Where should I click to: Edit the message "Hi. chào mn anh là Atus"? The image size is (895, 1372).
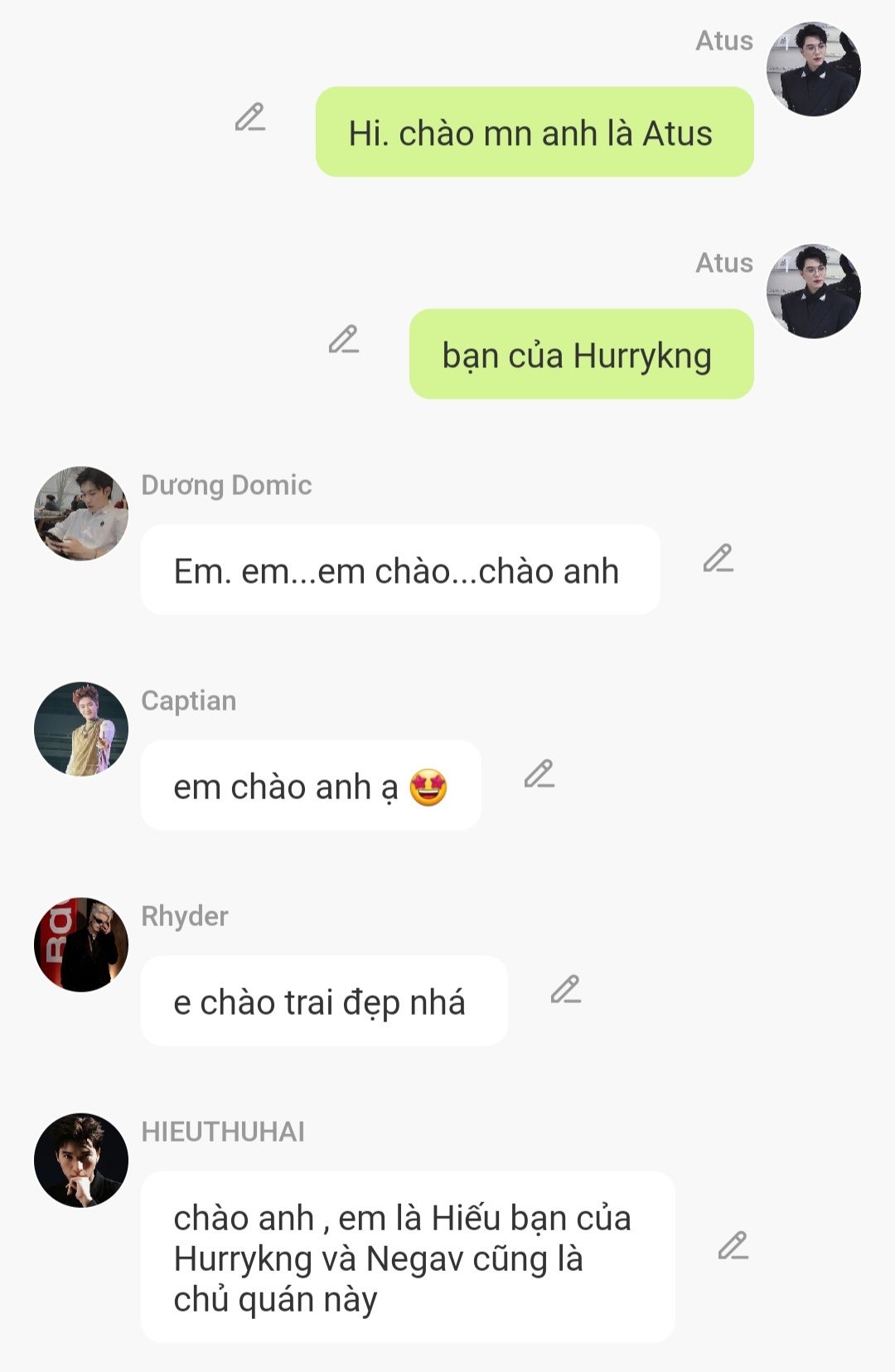tap(250, 118)
